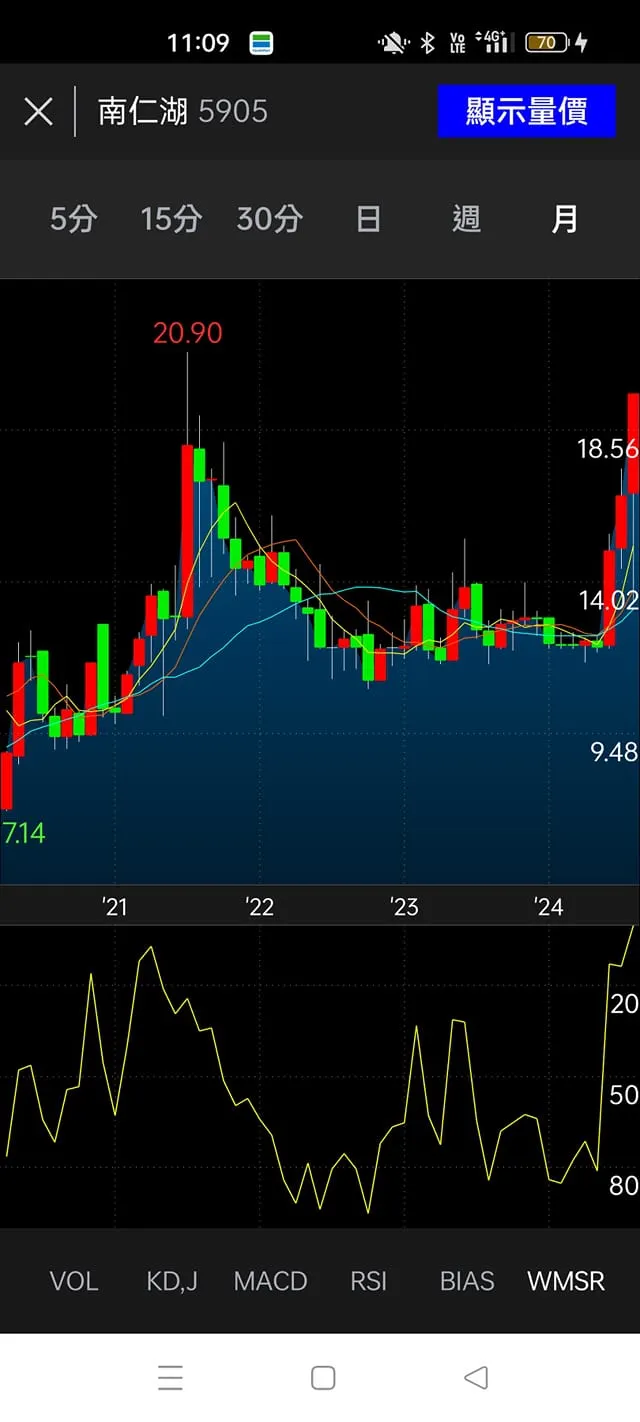
Task: Select the WMSR indicator
Action: (x=566, y=1281)
